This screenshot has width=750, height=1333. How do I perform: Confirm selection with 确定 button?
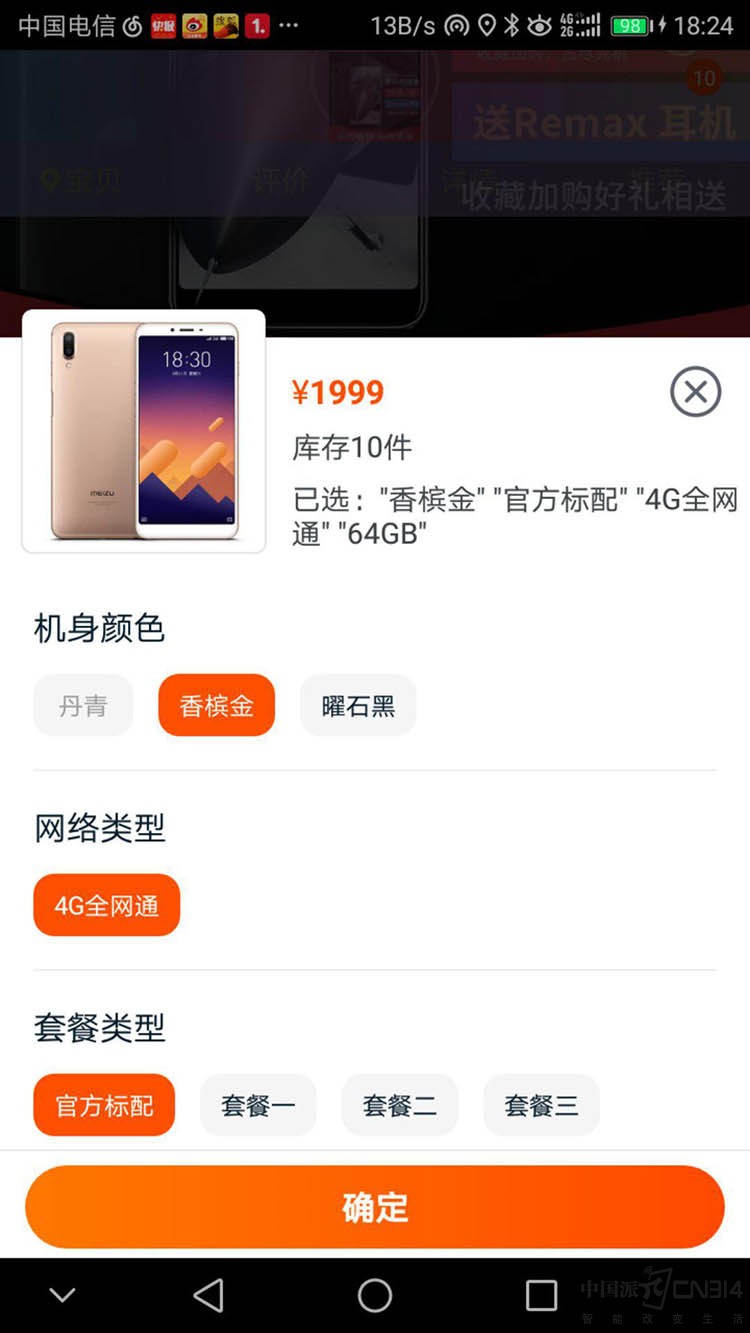(375, 1207)
